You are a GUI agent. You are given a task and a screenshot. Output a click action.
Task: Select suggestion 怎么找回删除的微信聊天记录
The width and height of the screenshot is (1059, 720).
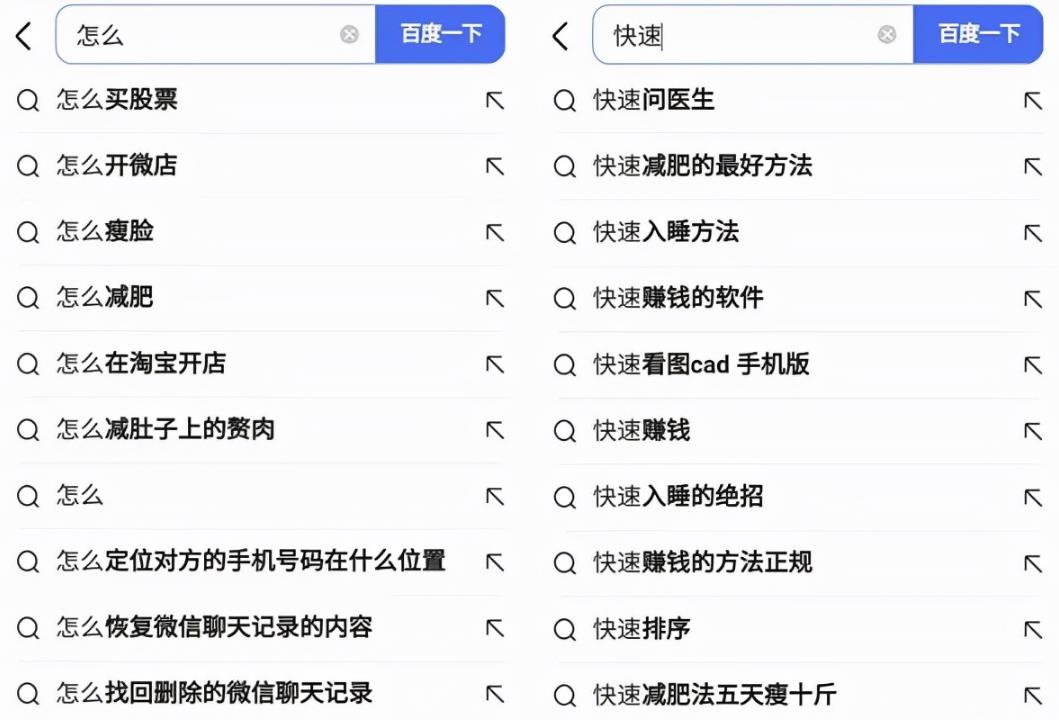(214, 693)
